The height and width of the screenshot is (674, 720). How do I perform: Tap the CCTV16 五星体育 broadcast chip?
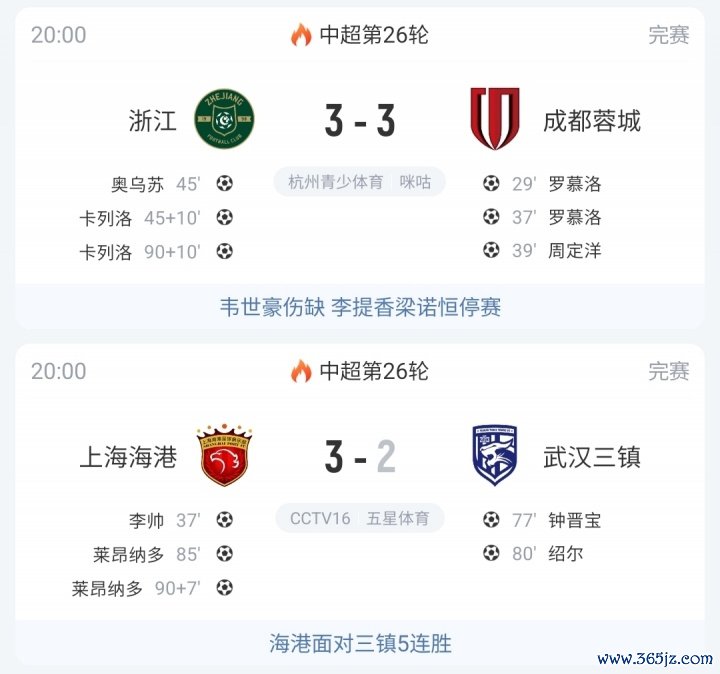[x=359, y=519]
